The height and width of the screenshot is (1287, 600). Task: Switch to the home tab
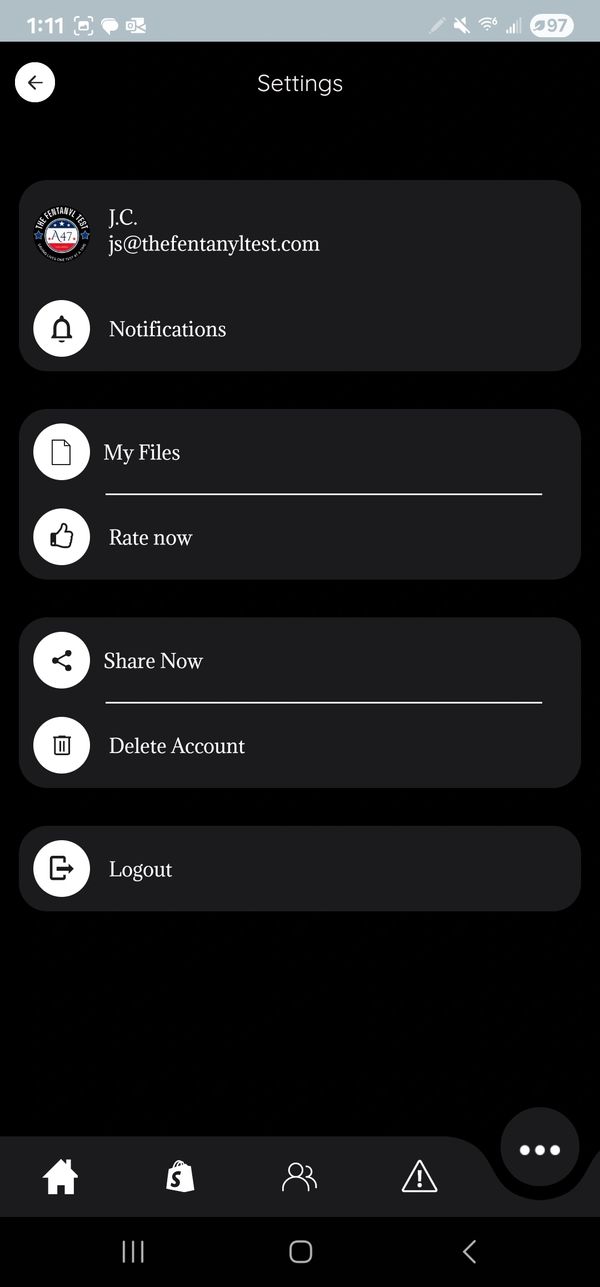click(x=61, y=1177)
